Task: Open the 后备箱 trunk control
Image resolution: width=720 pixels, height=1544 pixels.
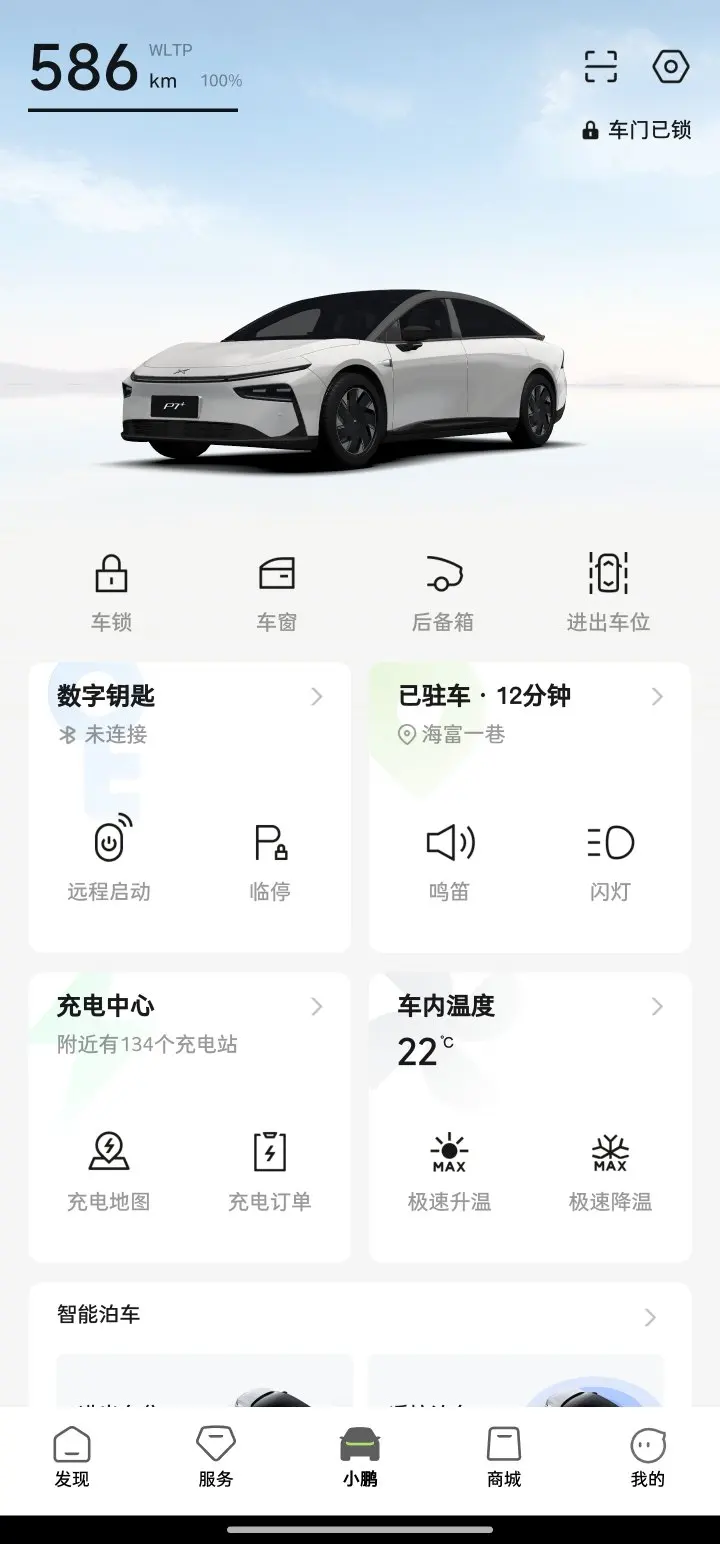Action: pos(442,591)
